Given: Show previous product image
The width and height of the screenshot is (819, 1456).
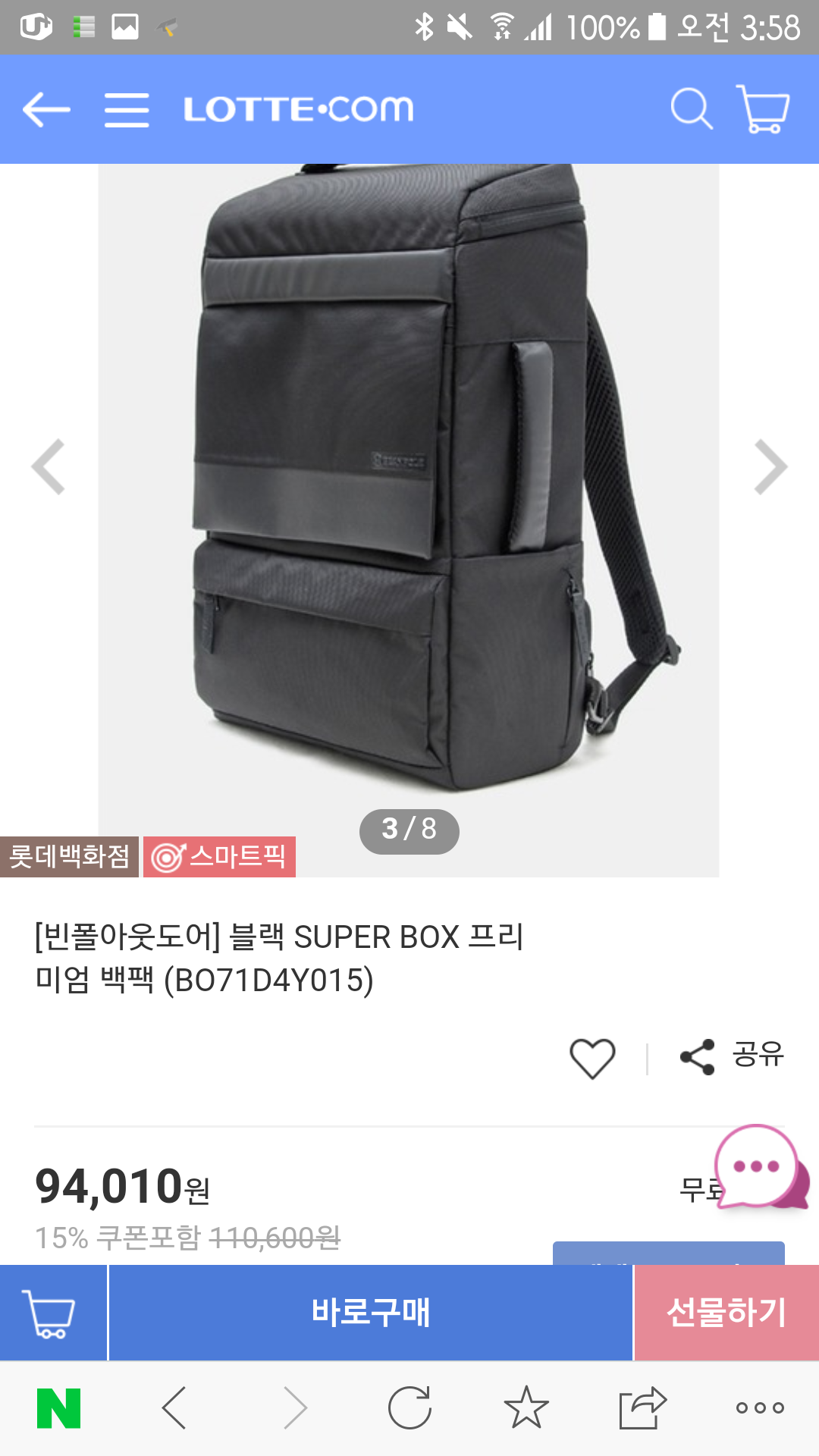Looking at the screenshot, I should coord(49,467).
